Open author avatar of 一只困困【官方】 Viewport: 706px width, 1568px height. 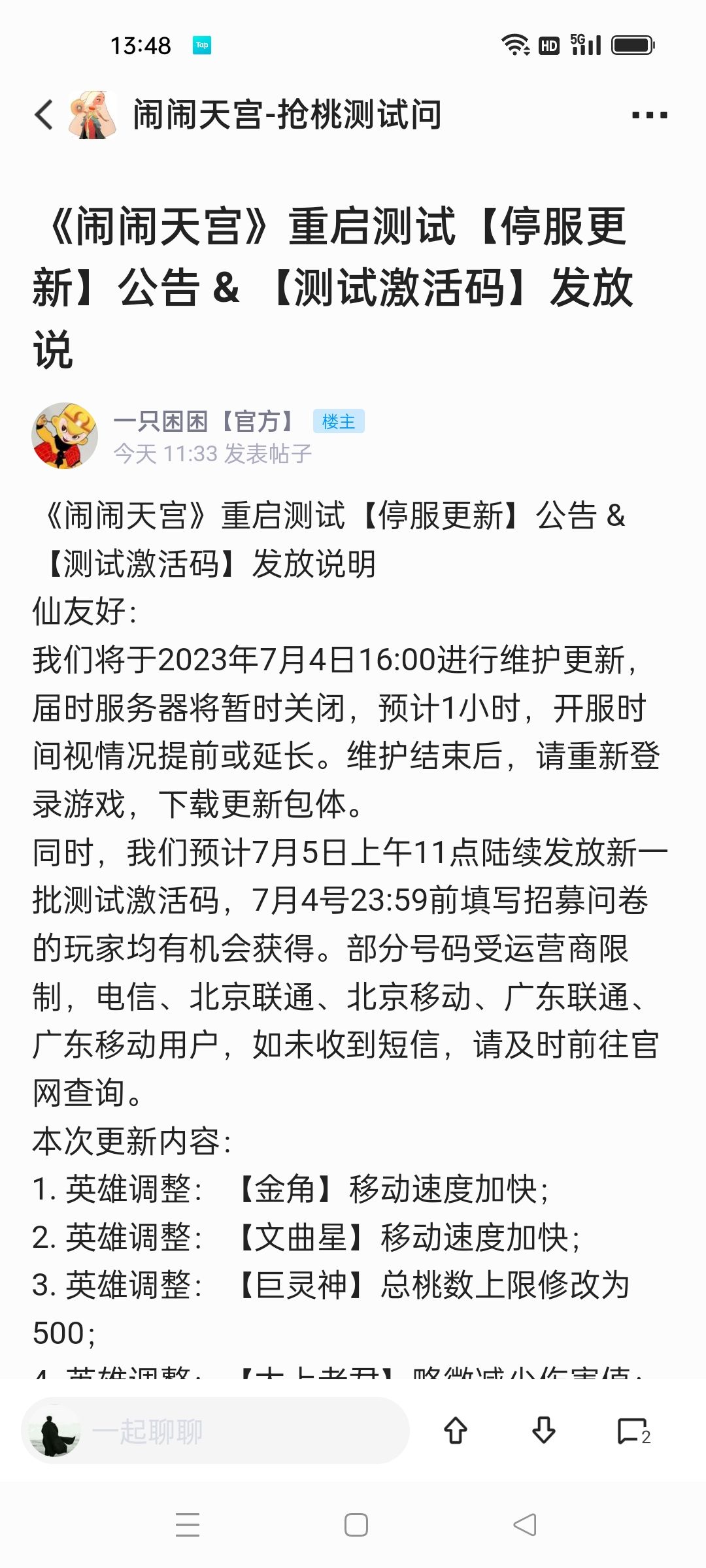[x=65, y=436]
